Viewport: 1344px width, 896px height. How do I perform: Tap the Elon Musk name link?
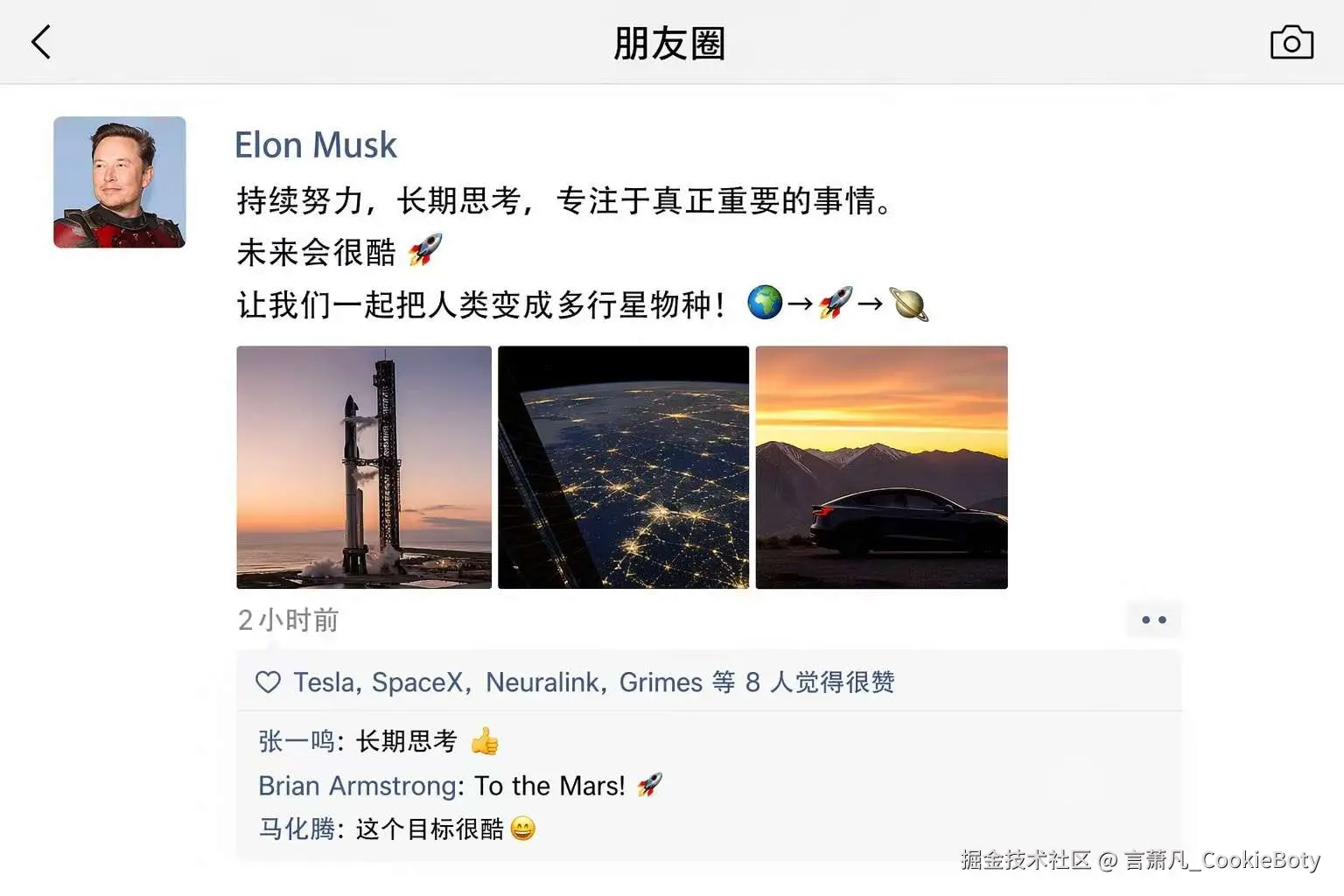coord(315,145)
